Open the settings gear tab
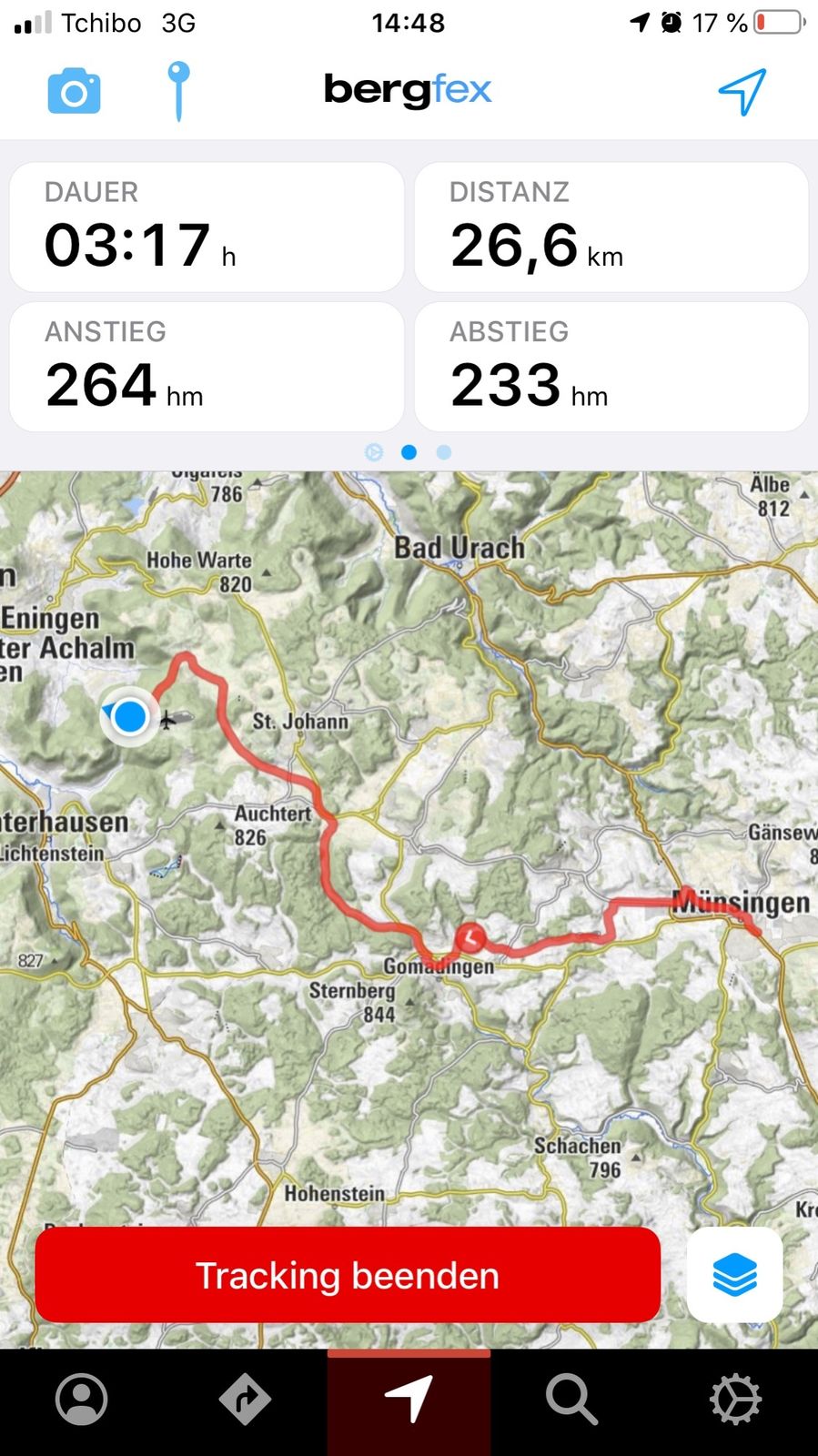The height and width of the screenshot is (1456, 818). 735,1399
